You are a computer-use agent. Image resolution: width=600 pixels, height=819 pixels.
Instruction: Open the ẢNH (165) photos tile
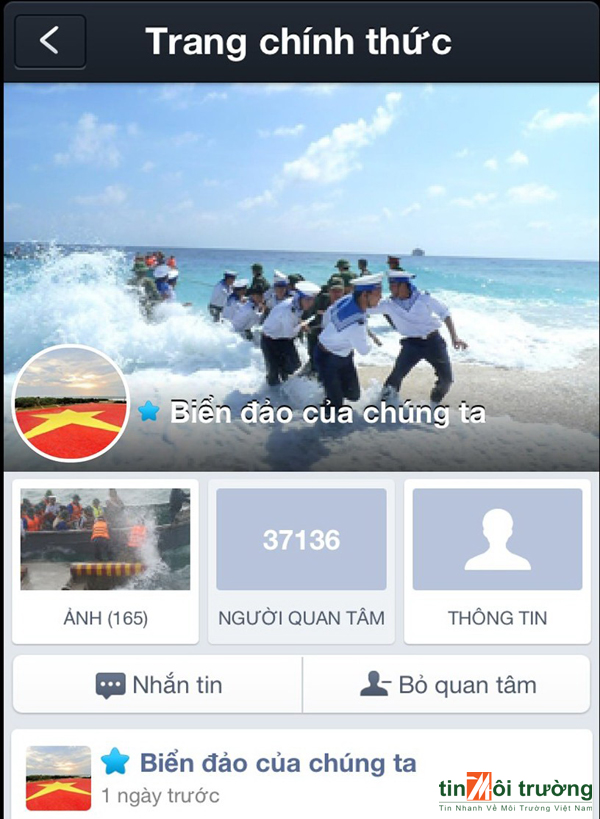(105, 561)
